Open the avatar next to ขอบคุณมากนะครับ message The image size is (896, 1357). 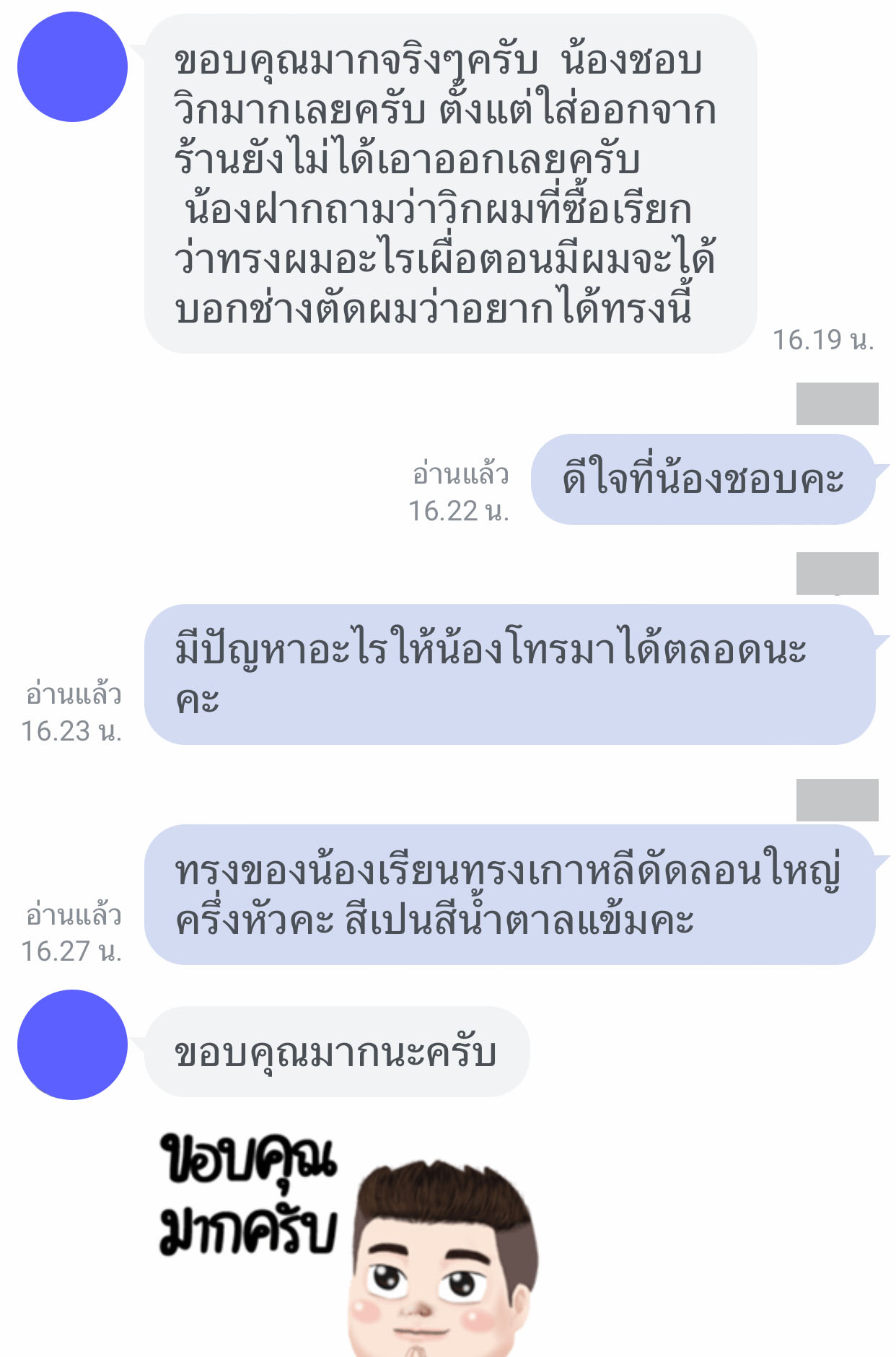pos(72,1044)
